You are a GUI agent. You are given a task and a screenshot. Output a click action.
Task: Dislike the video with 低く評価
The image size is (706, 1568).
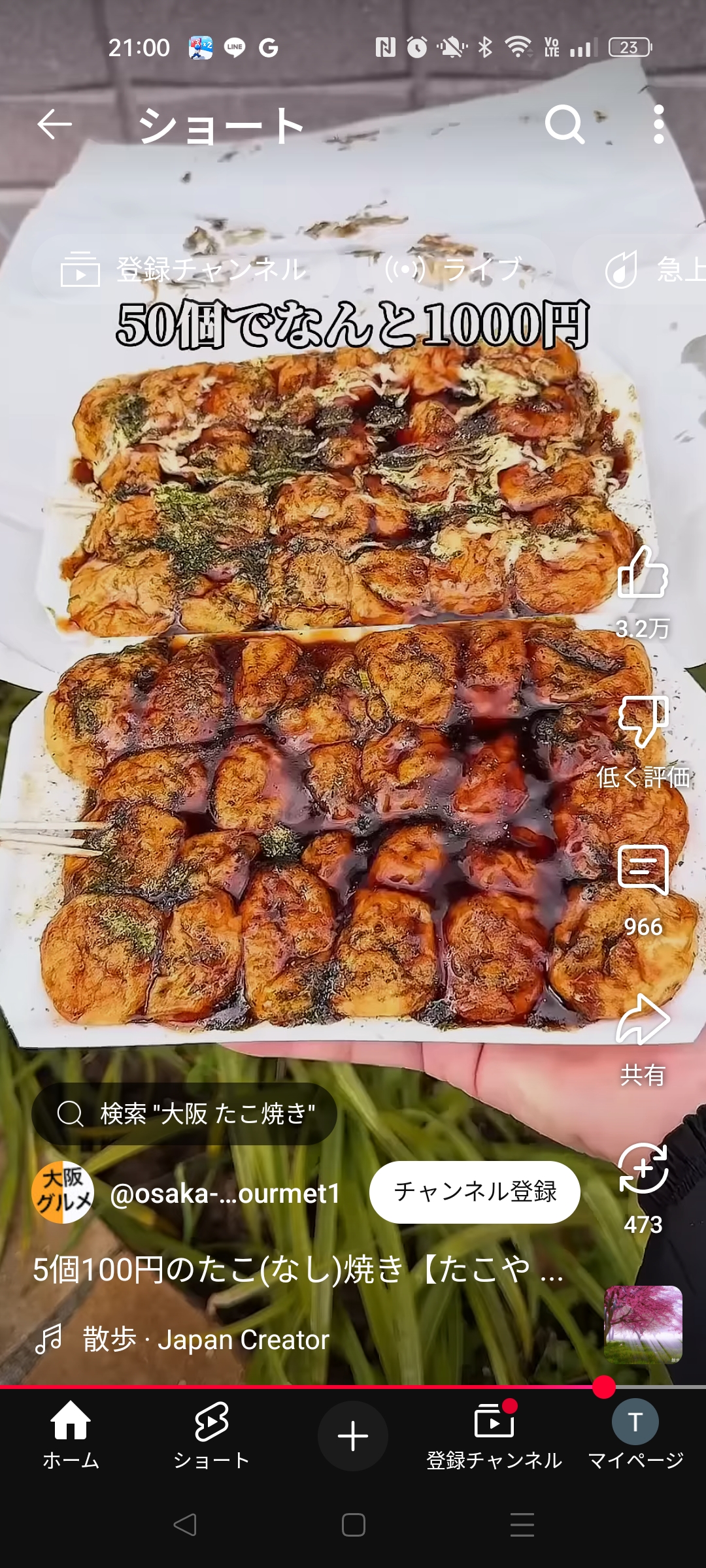643,722
